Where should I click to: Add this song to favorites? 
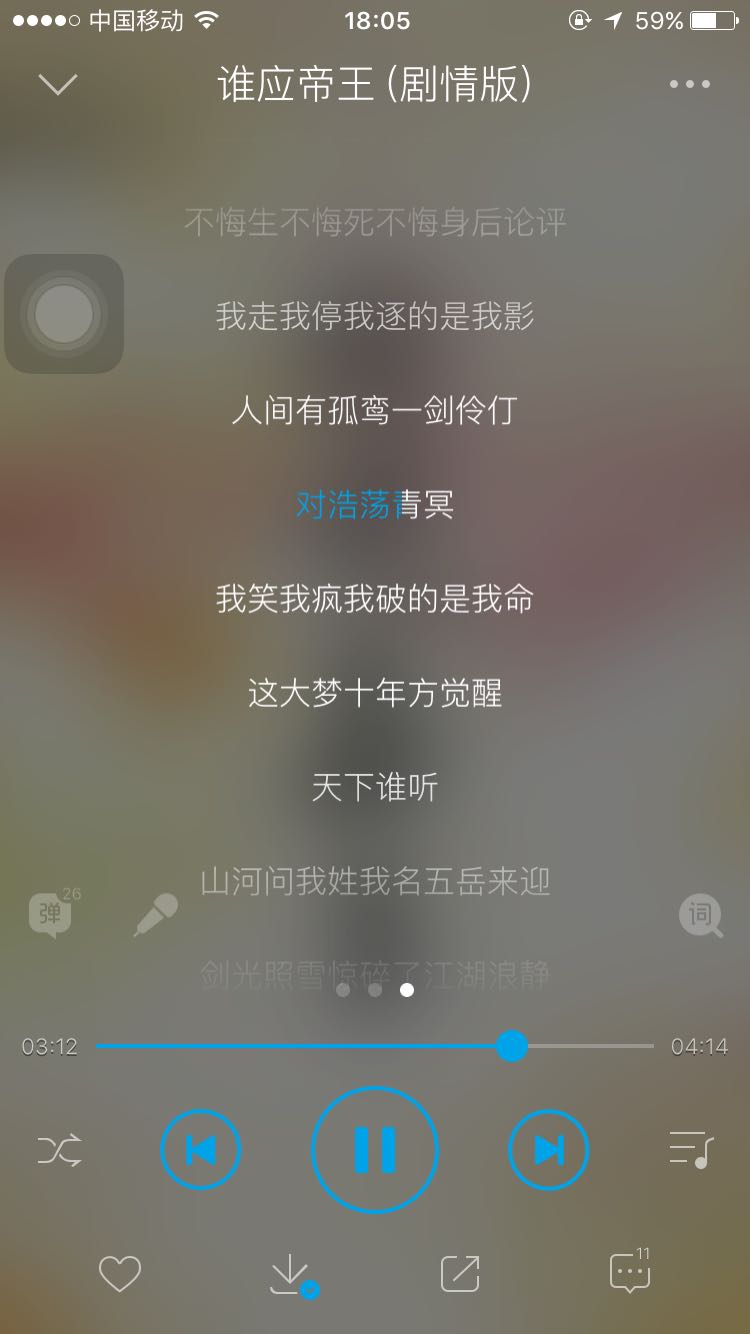[x=120, y=1274]
